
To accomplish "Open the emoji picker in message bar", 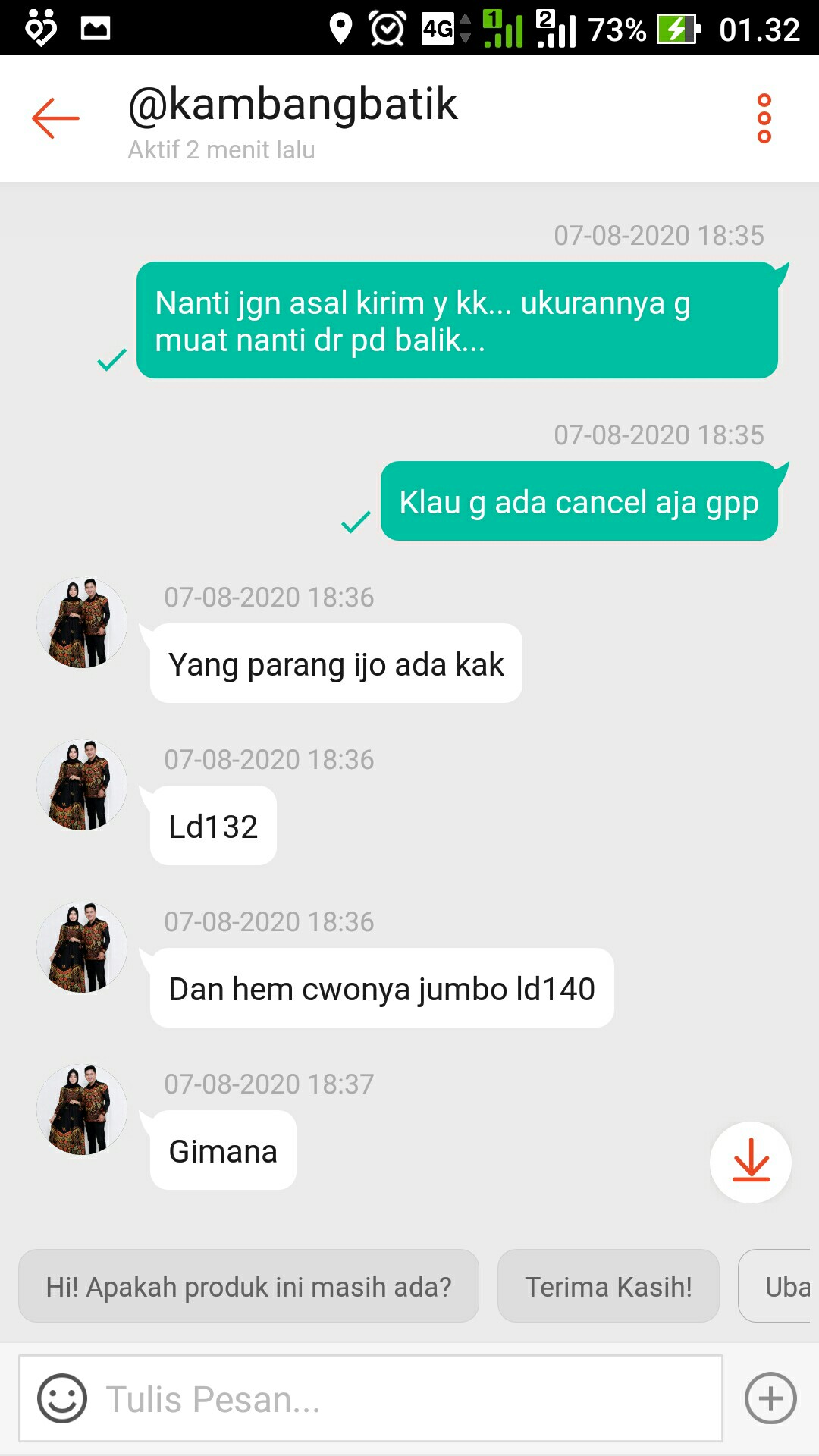I will (64, 1400).
